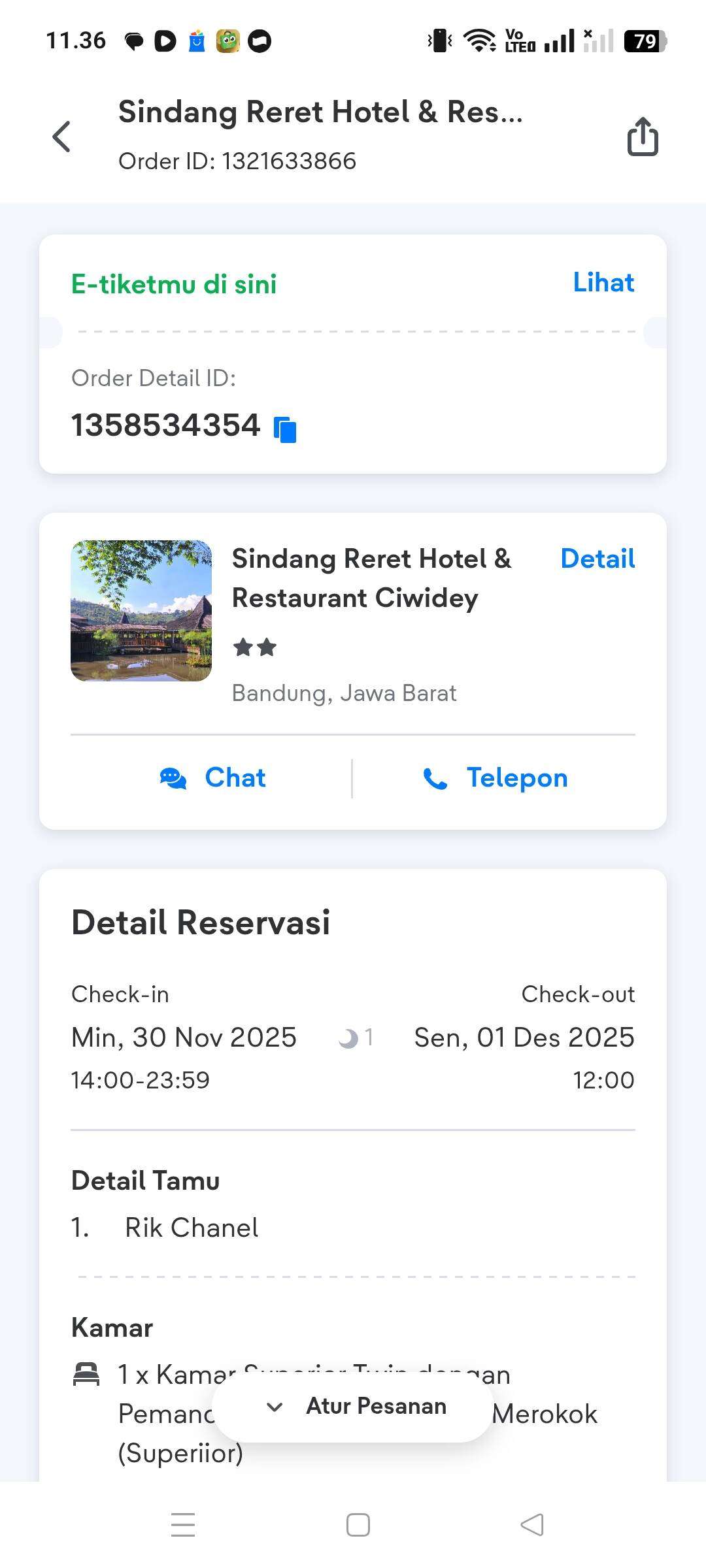The width and height of the screenshot is (706, 1568).
Task: Start a Chat with the hotel
Action: click(211, 778)
